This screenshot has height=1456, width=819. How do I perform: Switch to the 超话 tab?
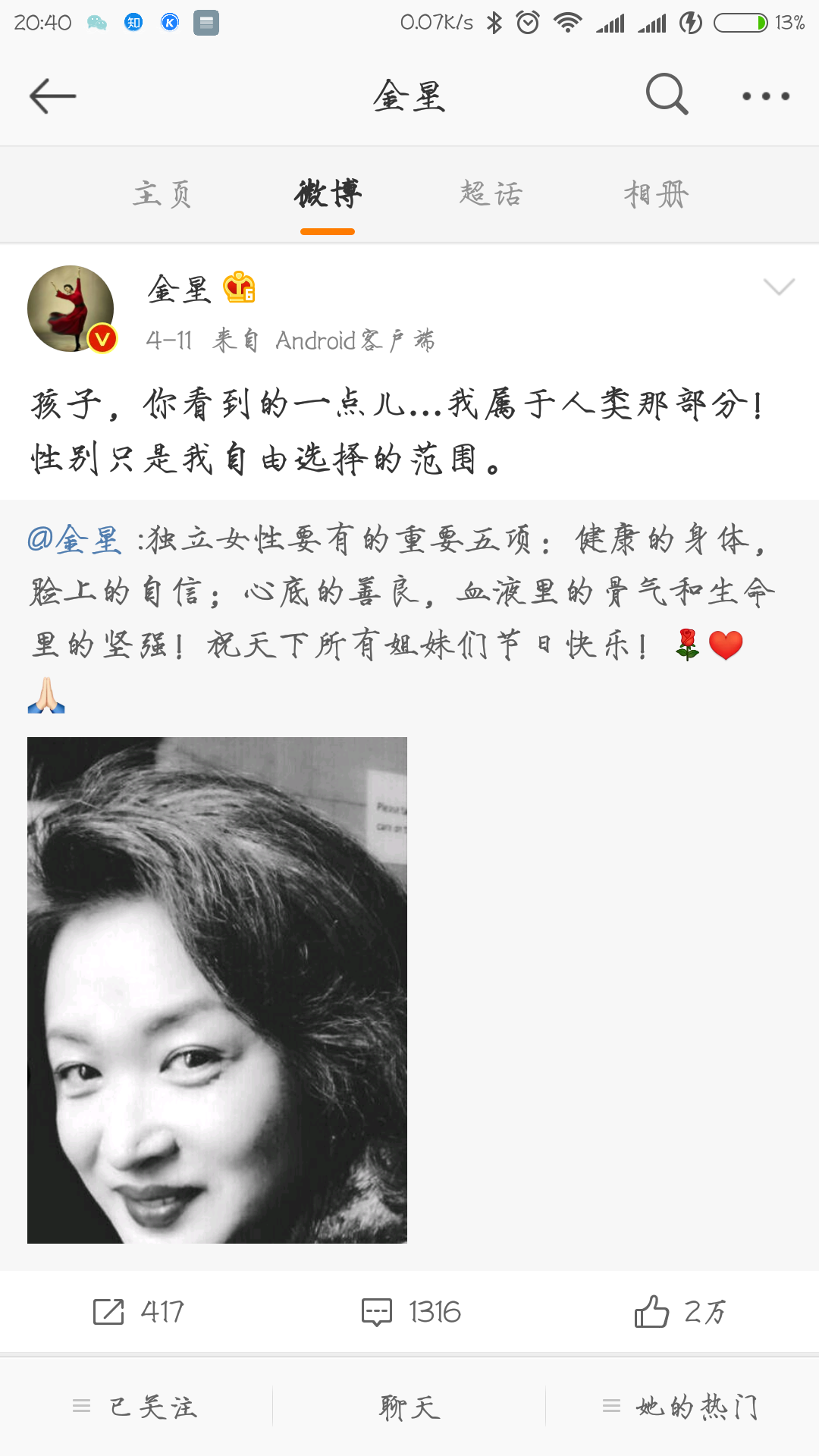(491, 194)
